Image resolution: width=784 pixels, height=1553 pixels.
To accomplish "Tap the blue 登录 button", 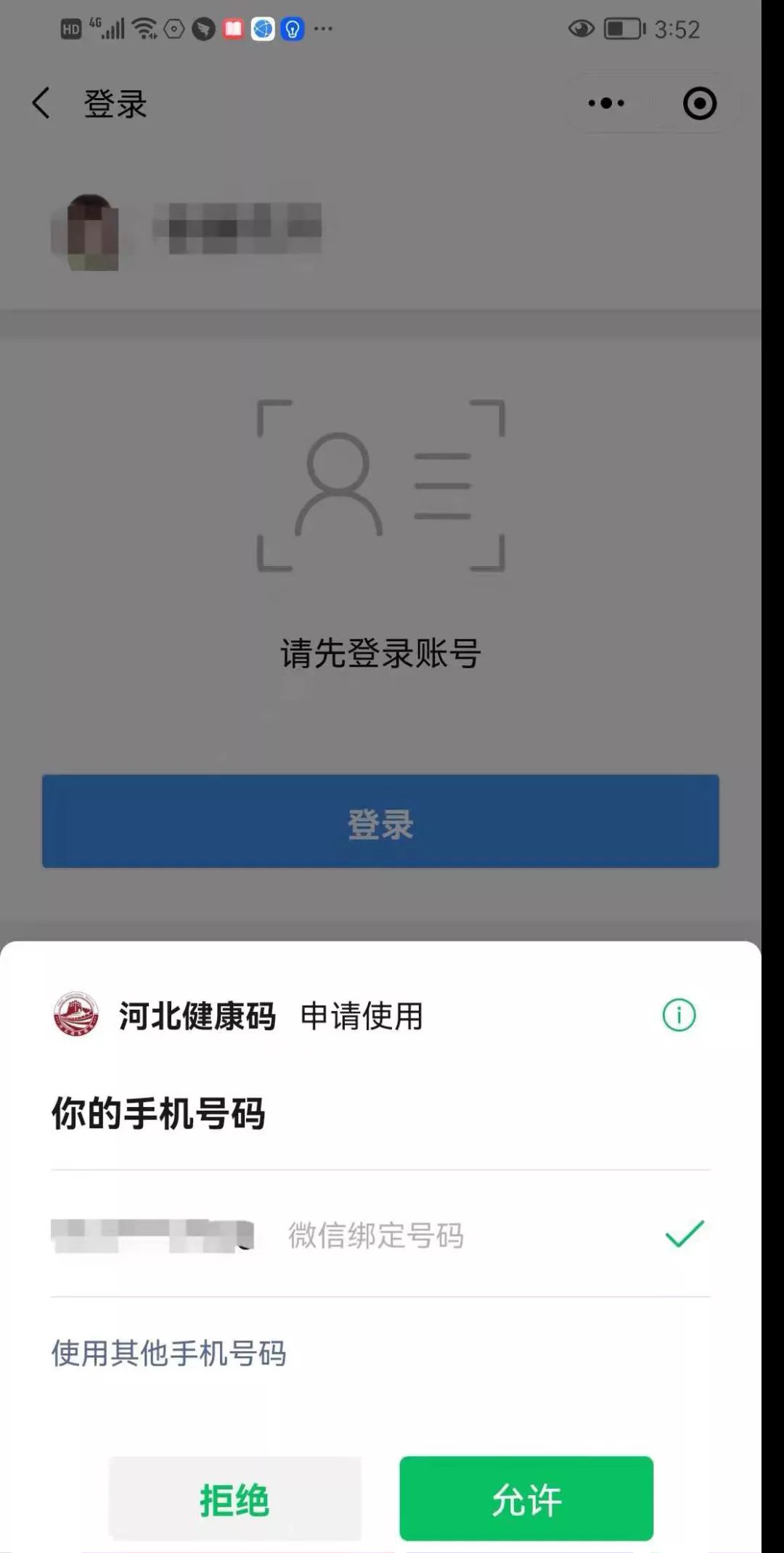I will (380, 822).
